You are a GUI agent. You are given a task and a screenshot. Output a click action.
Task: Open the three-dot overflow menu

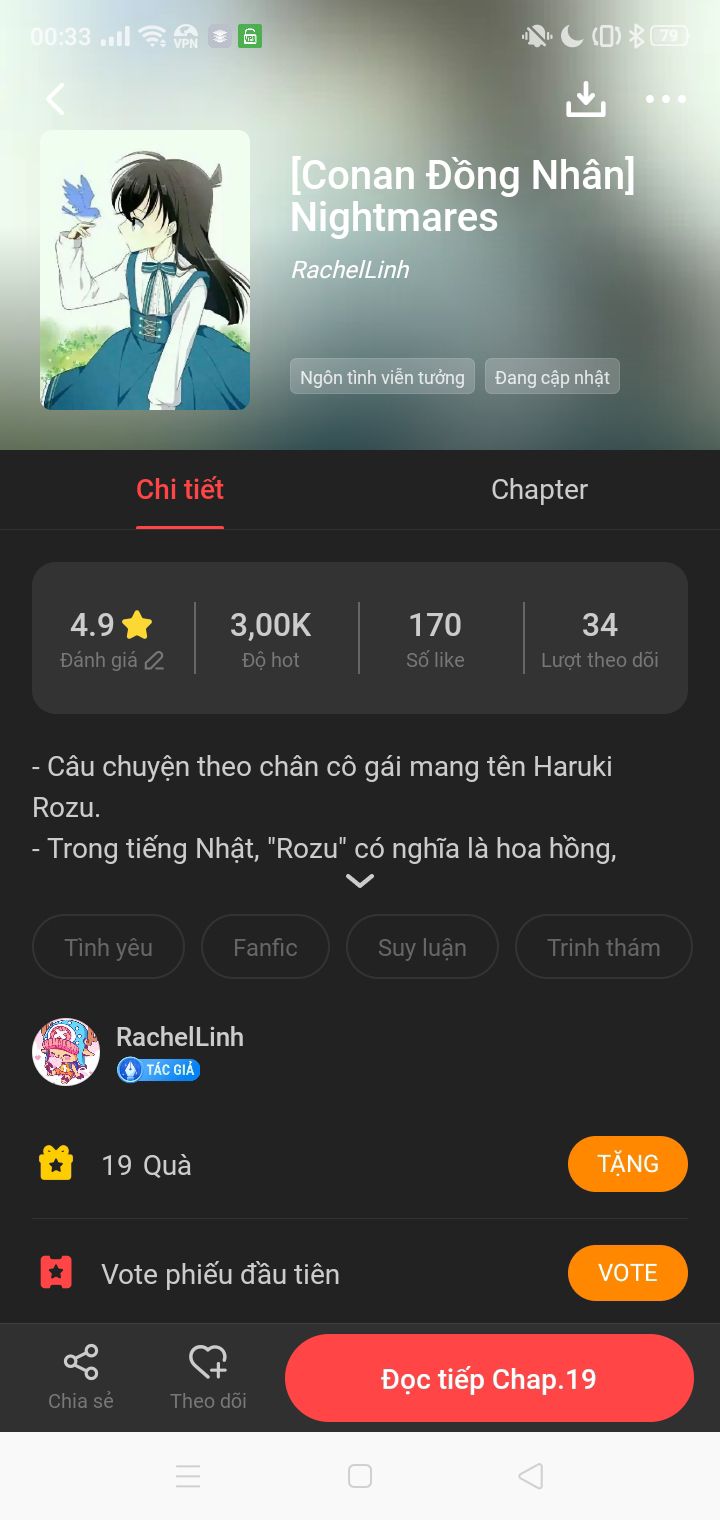point(666,99)
